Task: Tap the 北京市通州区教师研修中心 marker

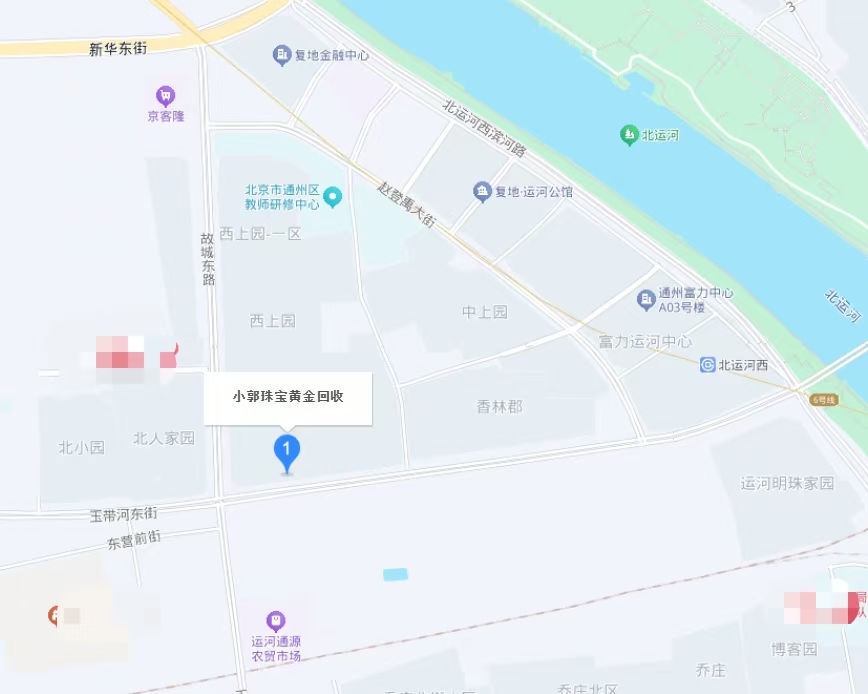Action: (332, 196)
